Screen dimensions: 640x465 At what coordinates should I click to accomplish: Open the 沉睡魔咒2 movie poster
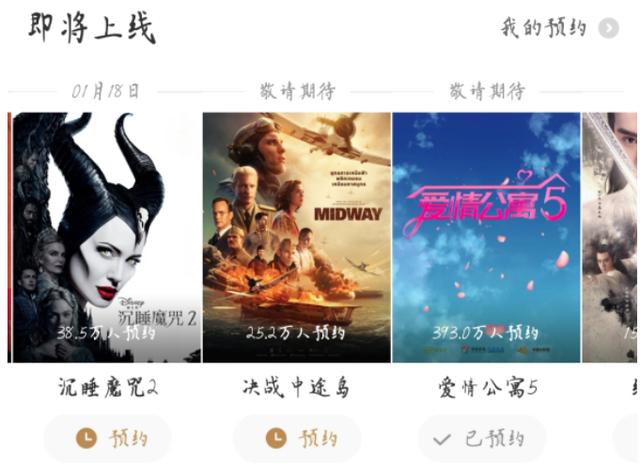click(x=105, y=237)
